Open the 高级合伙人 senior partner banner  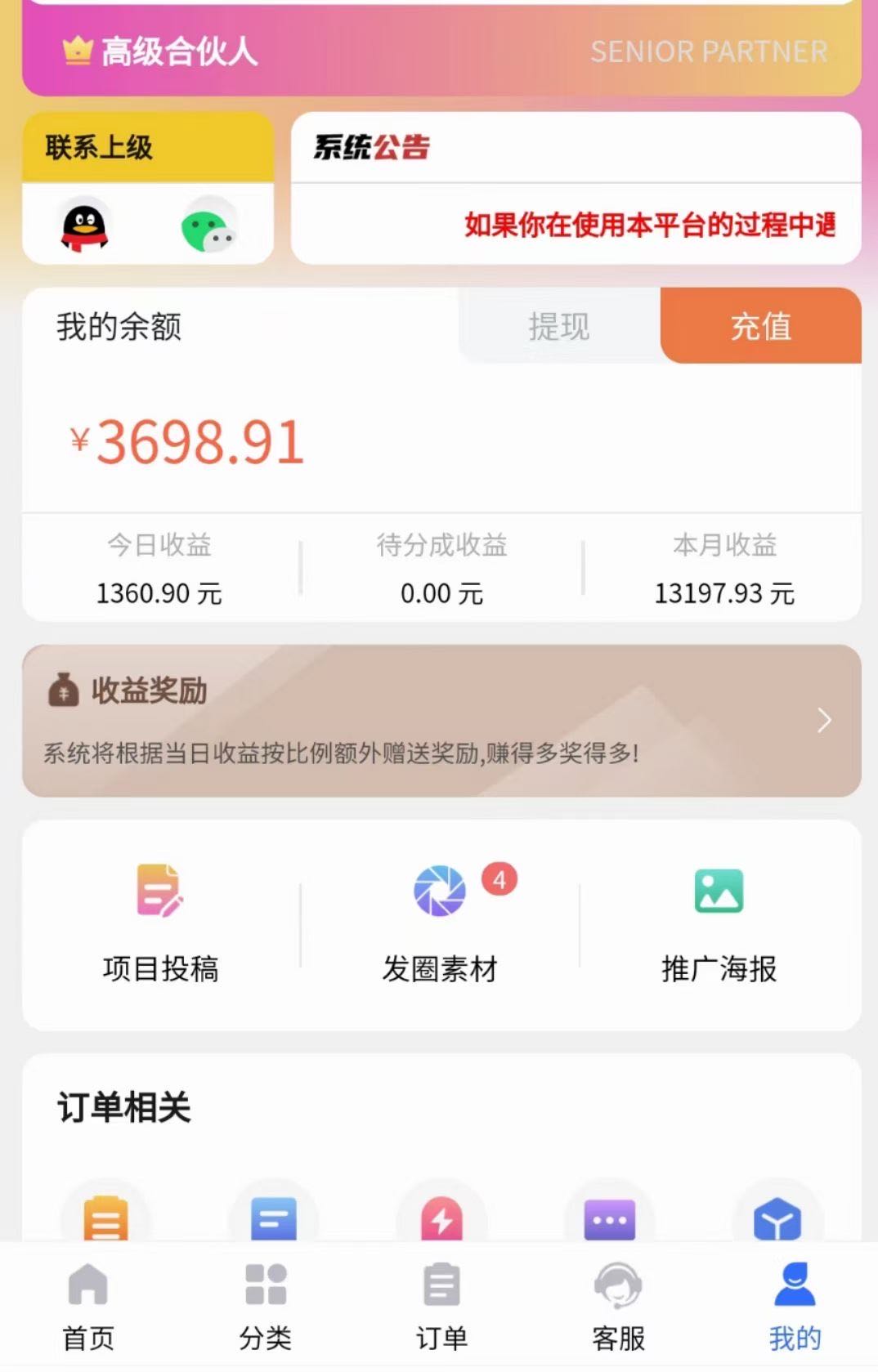[441, 51]
